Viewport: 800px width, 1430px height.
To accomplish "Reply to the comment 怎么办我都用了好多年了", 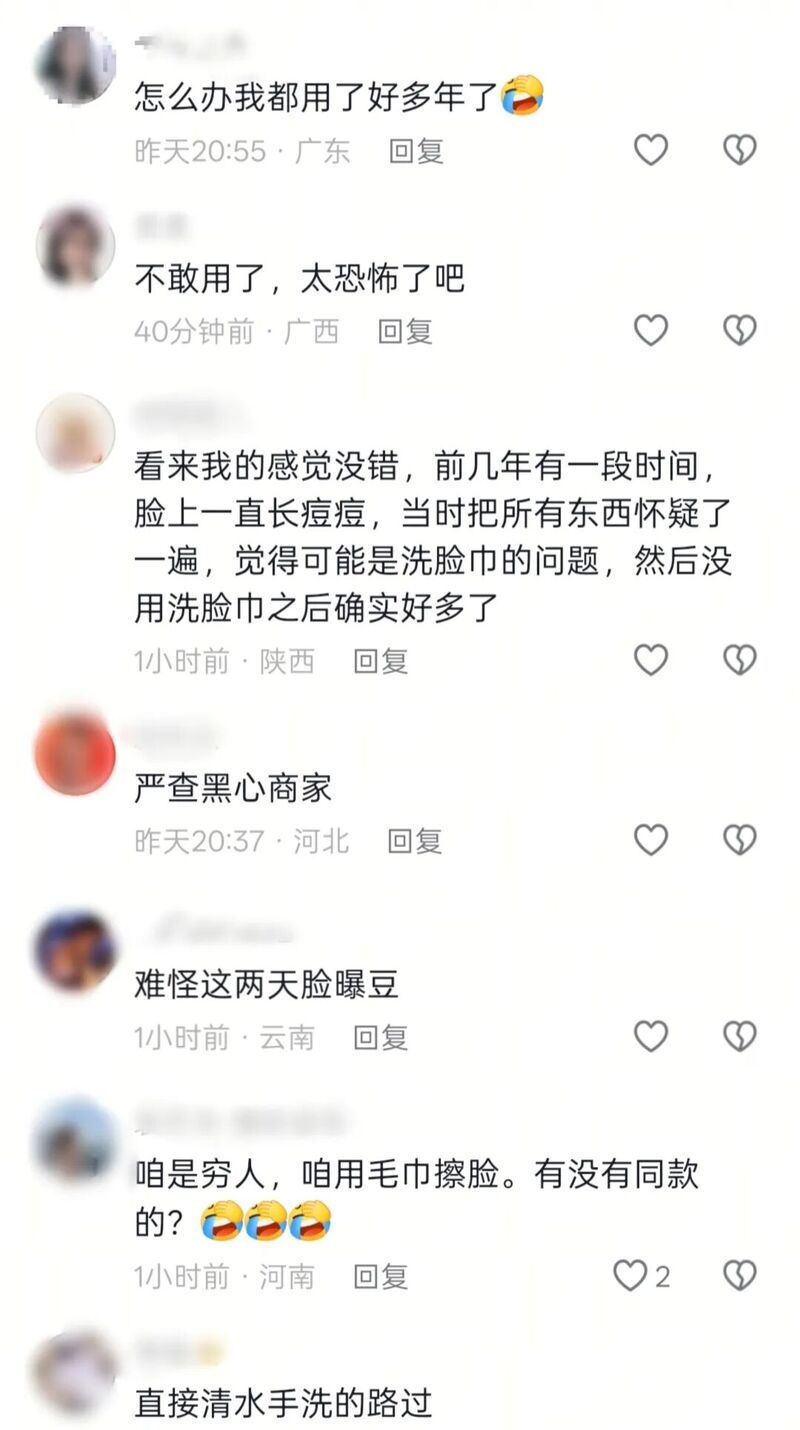I will coord(415,151).
